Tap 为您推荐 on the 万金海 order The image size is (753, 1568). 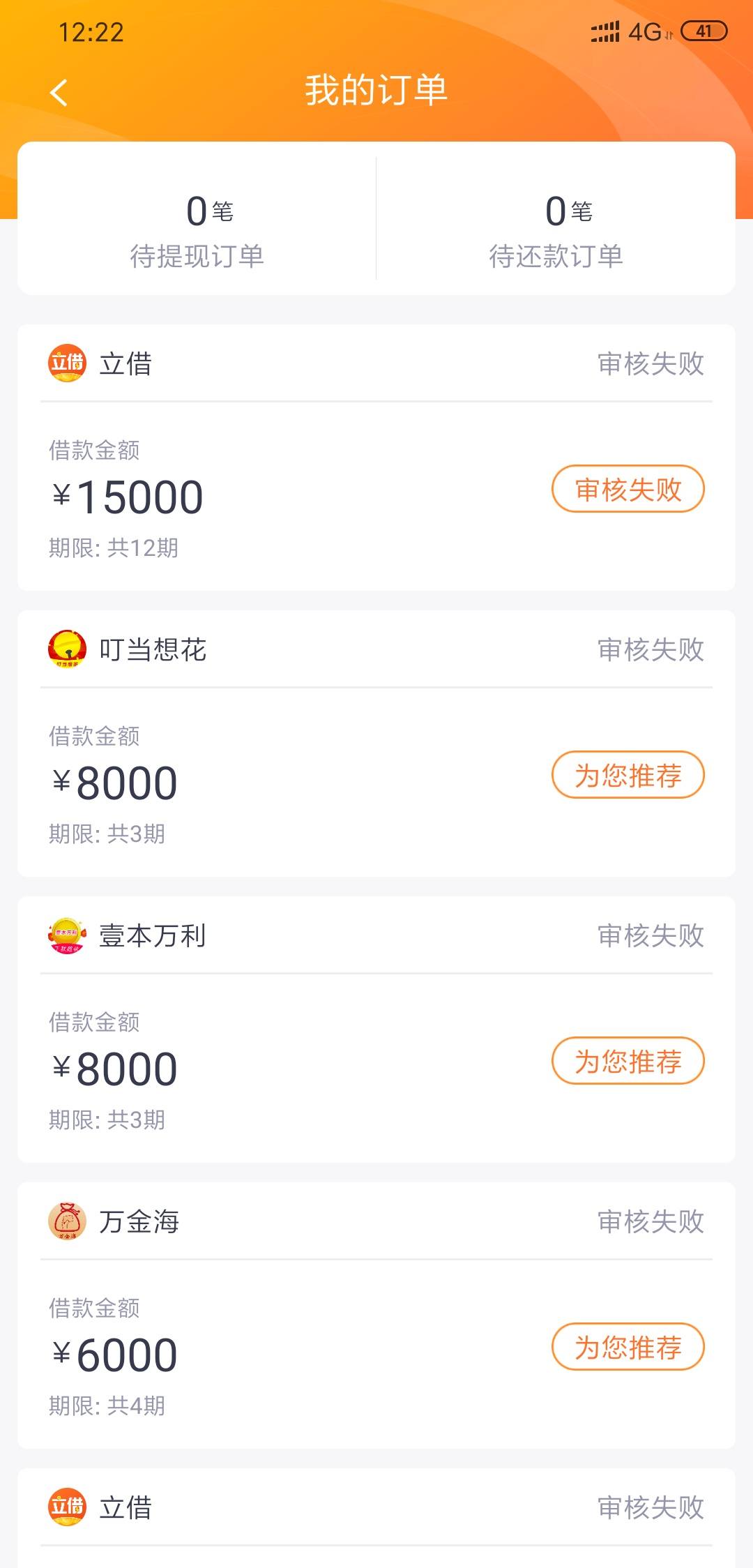(628, 1347)
